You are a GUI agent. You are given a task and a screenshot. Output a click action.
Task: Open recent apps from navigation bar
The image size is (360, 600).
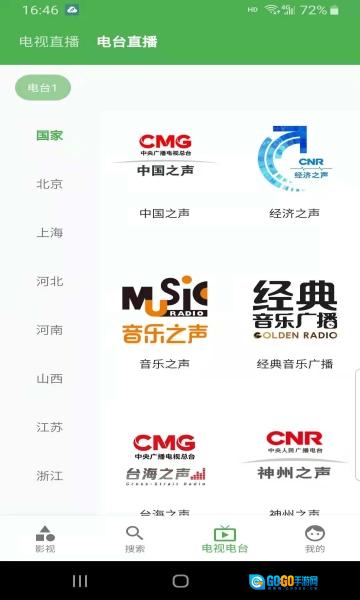click(80, 581)
